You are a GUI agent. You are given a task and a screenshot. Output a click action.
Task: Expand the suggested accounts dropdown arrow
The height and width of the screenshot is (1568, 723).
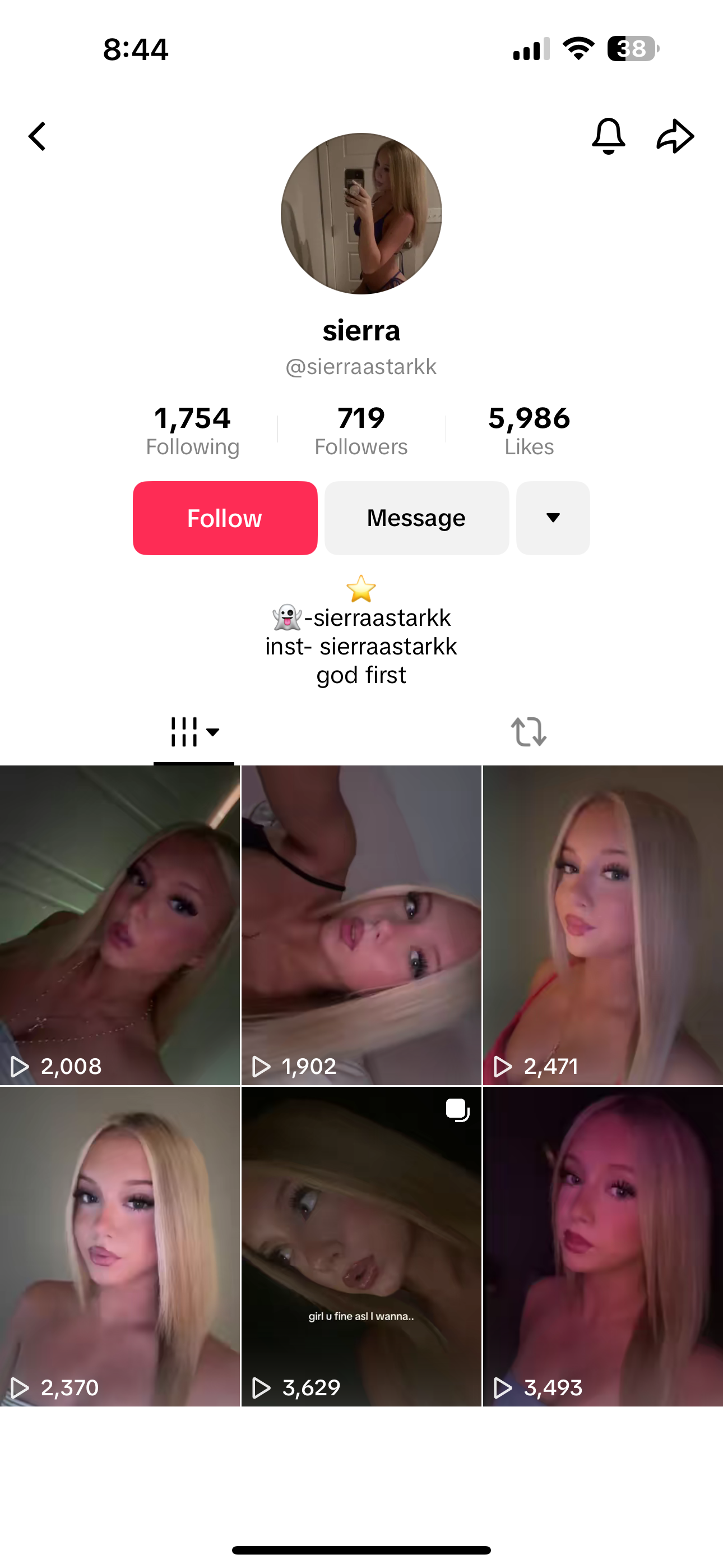[553, 518]
